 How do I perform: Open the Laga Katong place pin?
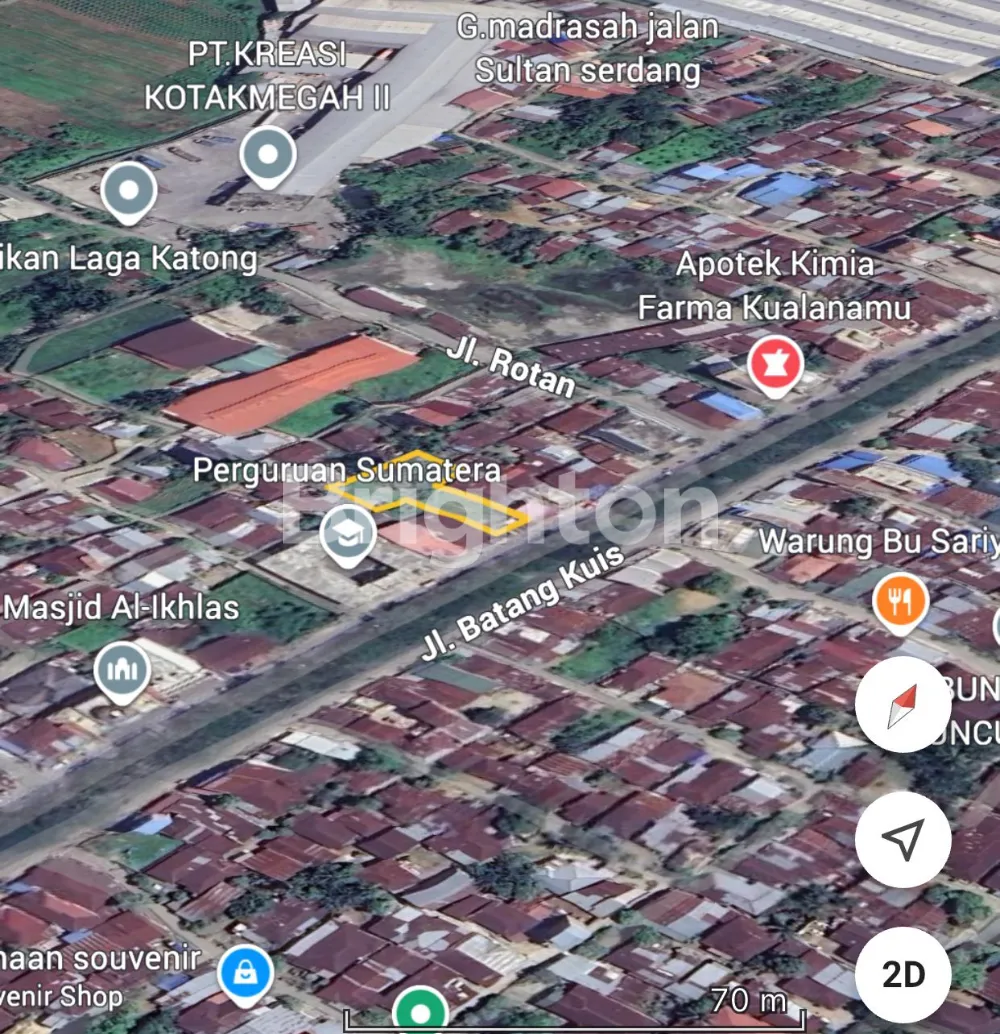pos(130,190)
